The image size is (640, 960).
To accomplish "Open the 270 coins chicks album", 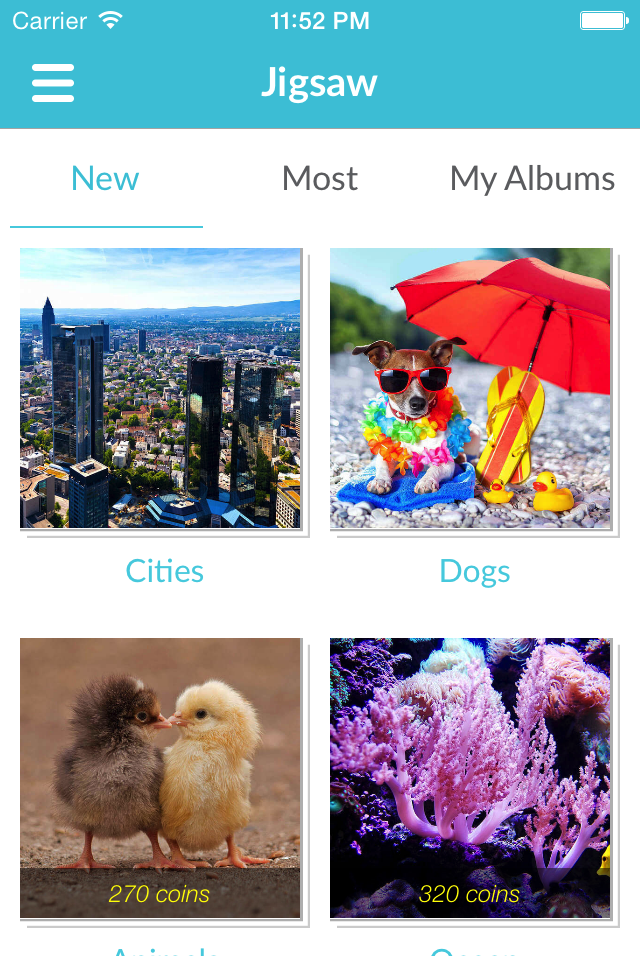I will point(160,778).
